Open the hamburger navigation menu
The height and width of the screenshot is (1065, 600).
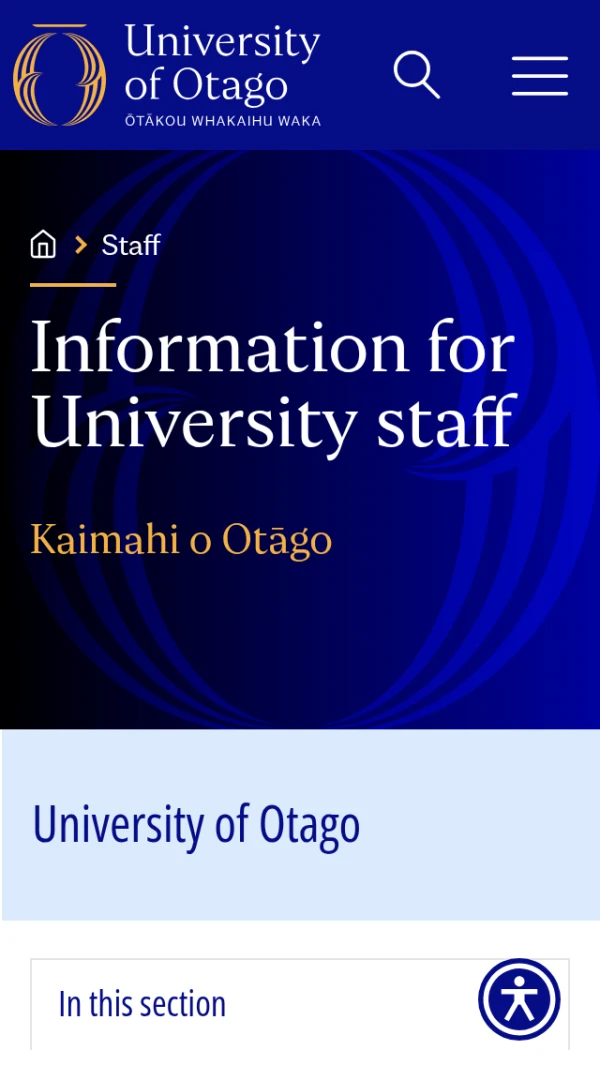pos(540,76)
